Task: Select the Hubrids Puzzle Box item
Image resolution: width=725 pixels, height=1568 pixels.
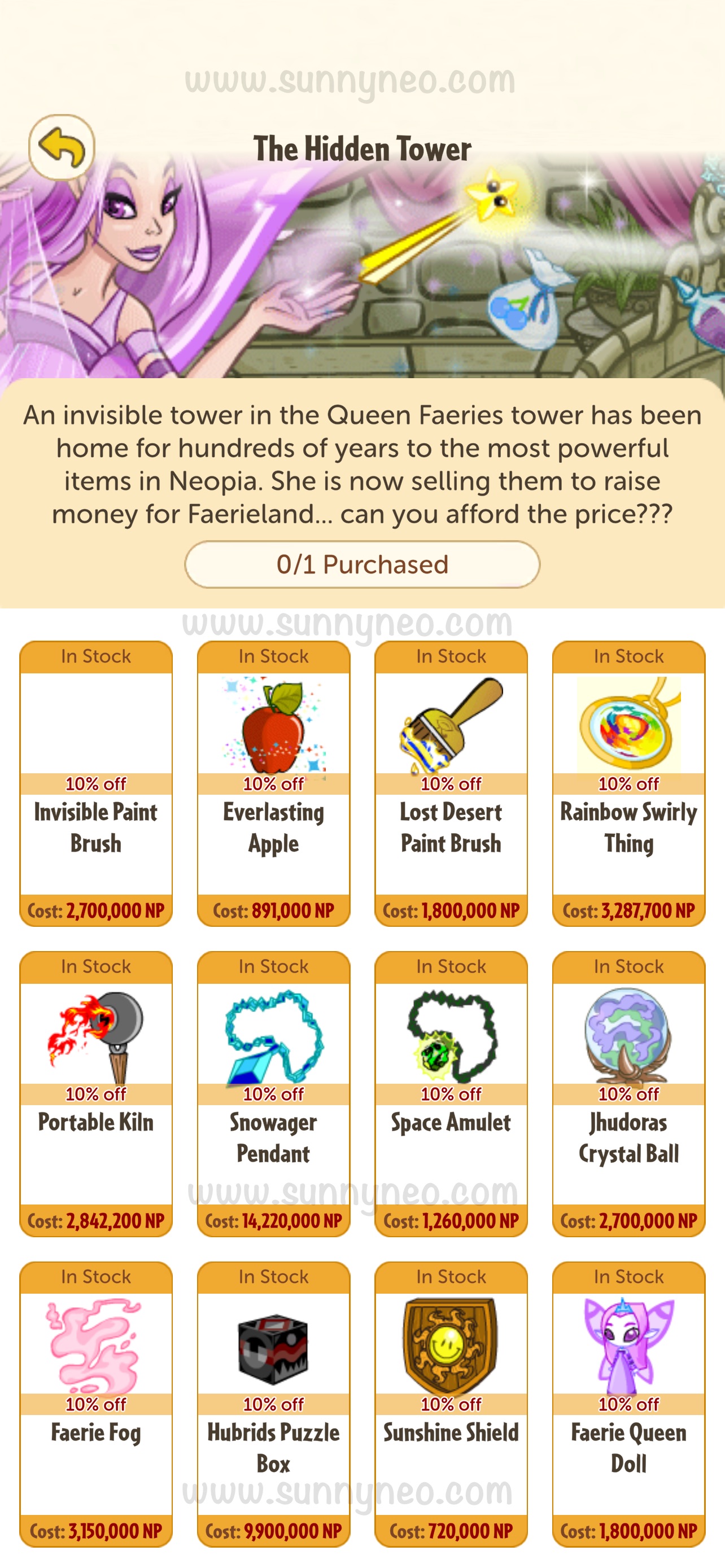Action: [273, 1404]
